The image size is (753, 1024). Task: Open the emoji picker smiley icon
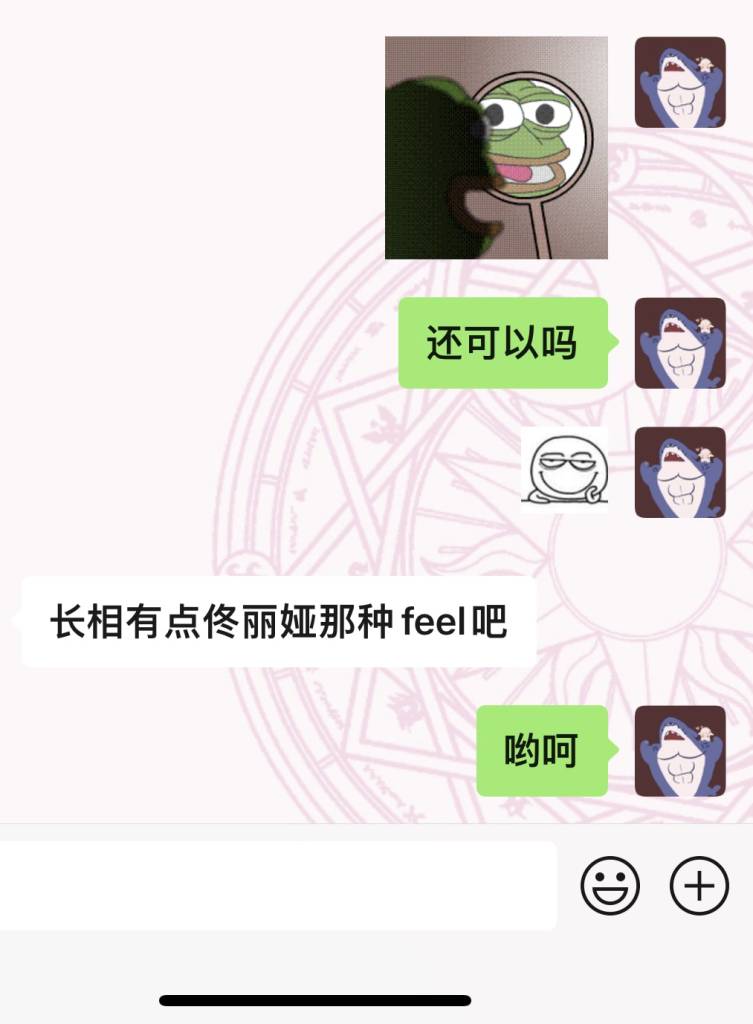[x=610, y=886]
